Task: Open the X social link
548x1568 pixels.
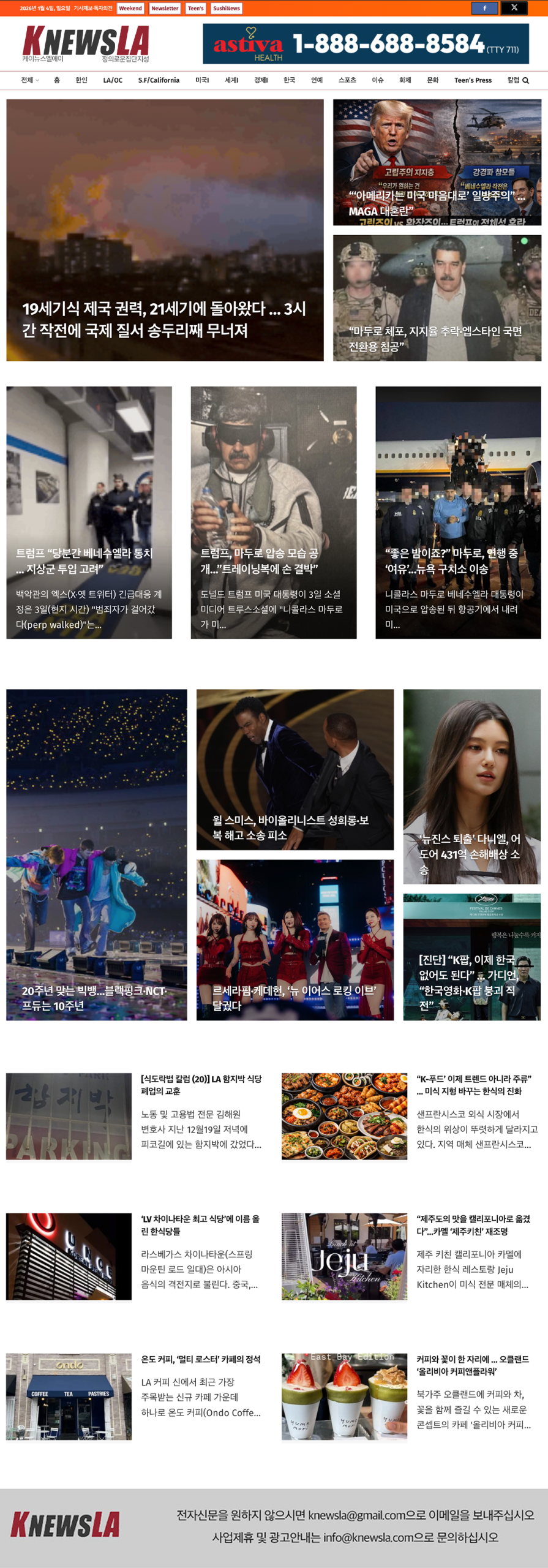Action: click(514, 8)
